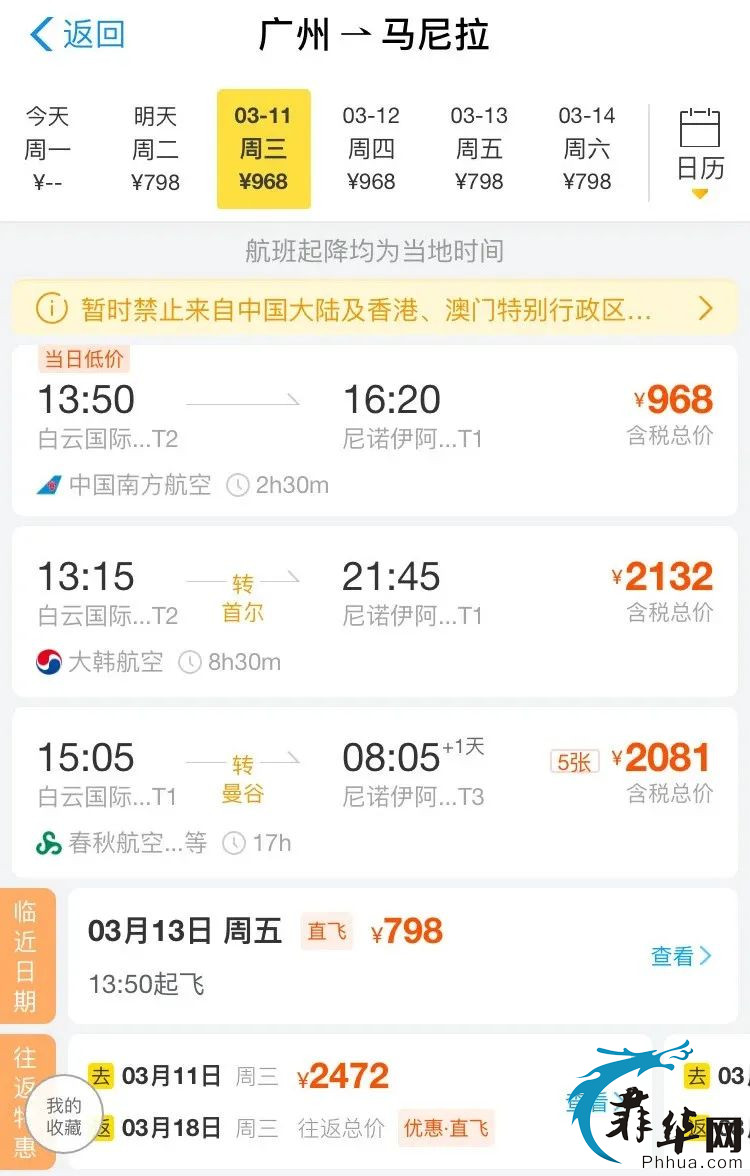This screenshot has width=750, height=1176.
Task: Go back using 返回 button
Action: click(x=78, y=35)
